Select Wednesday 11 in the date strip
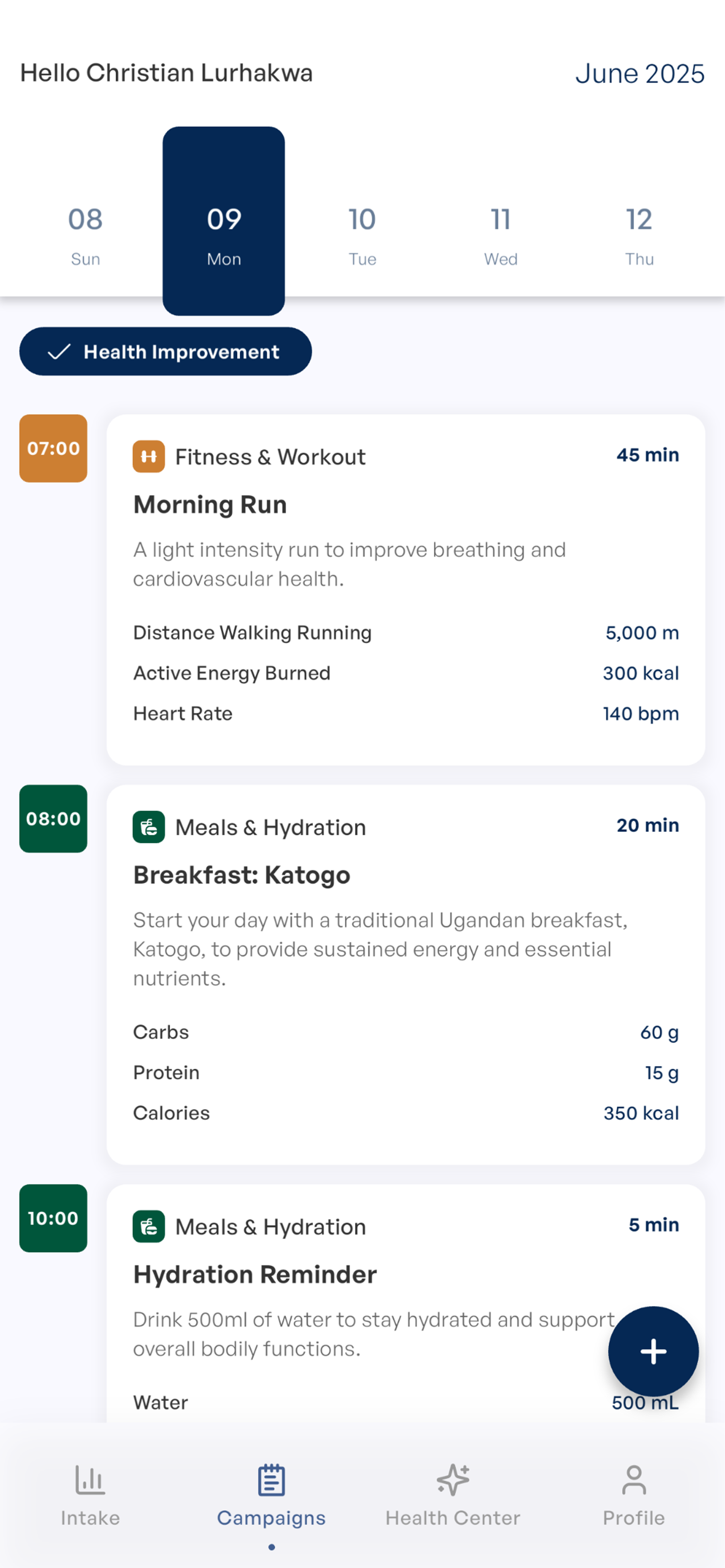The image size is (725, 1568). (500, 236)
